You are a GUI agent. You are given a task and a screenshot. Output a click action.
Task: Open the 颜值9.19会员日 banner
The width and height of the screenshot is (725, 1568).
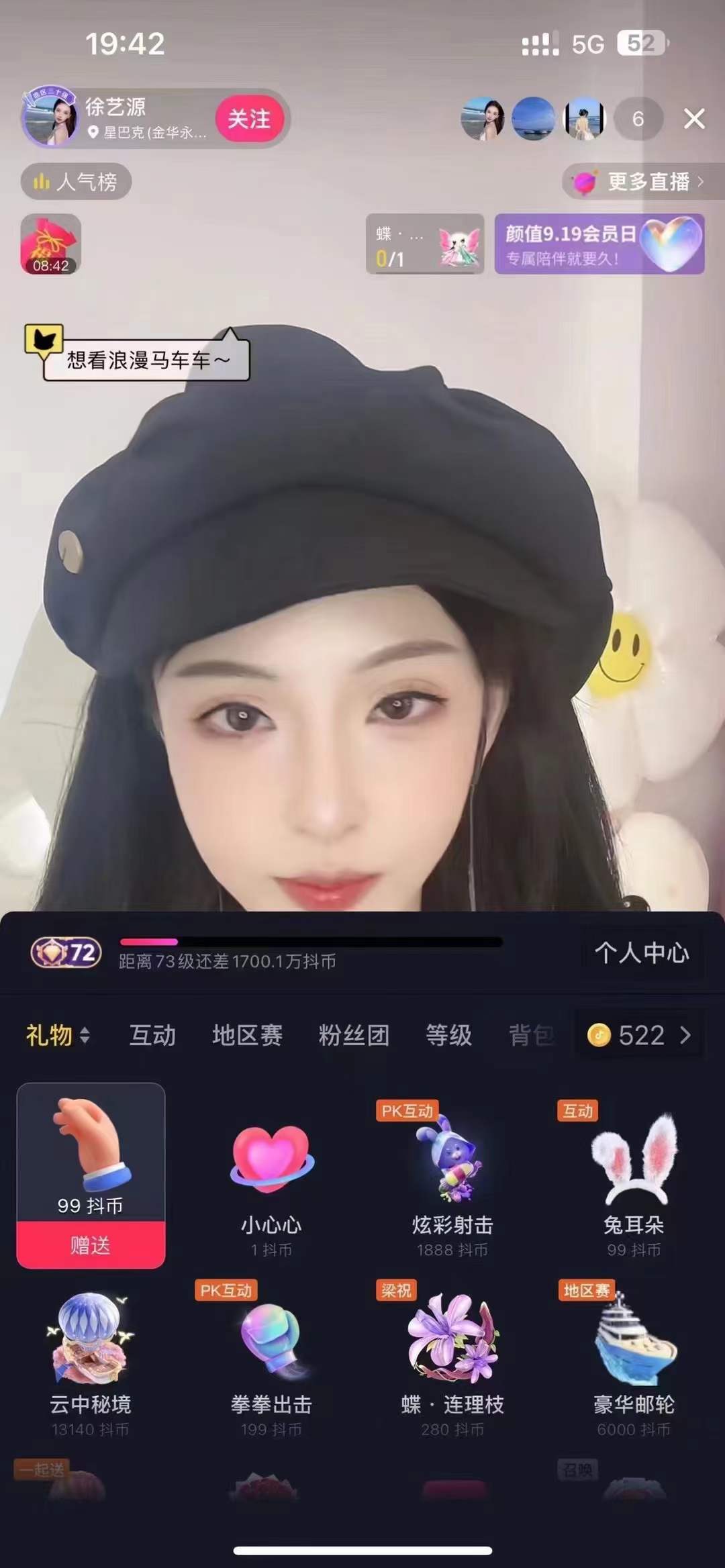pyautogui.click(x=599, y=244)
